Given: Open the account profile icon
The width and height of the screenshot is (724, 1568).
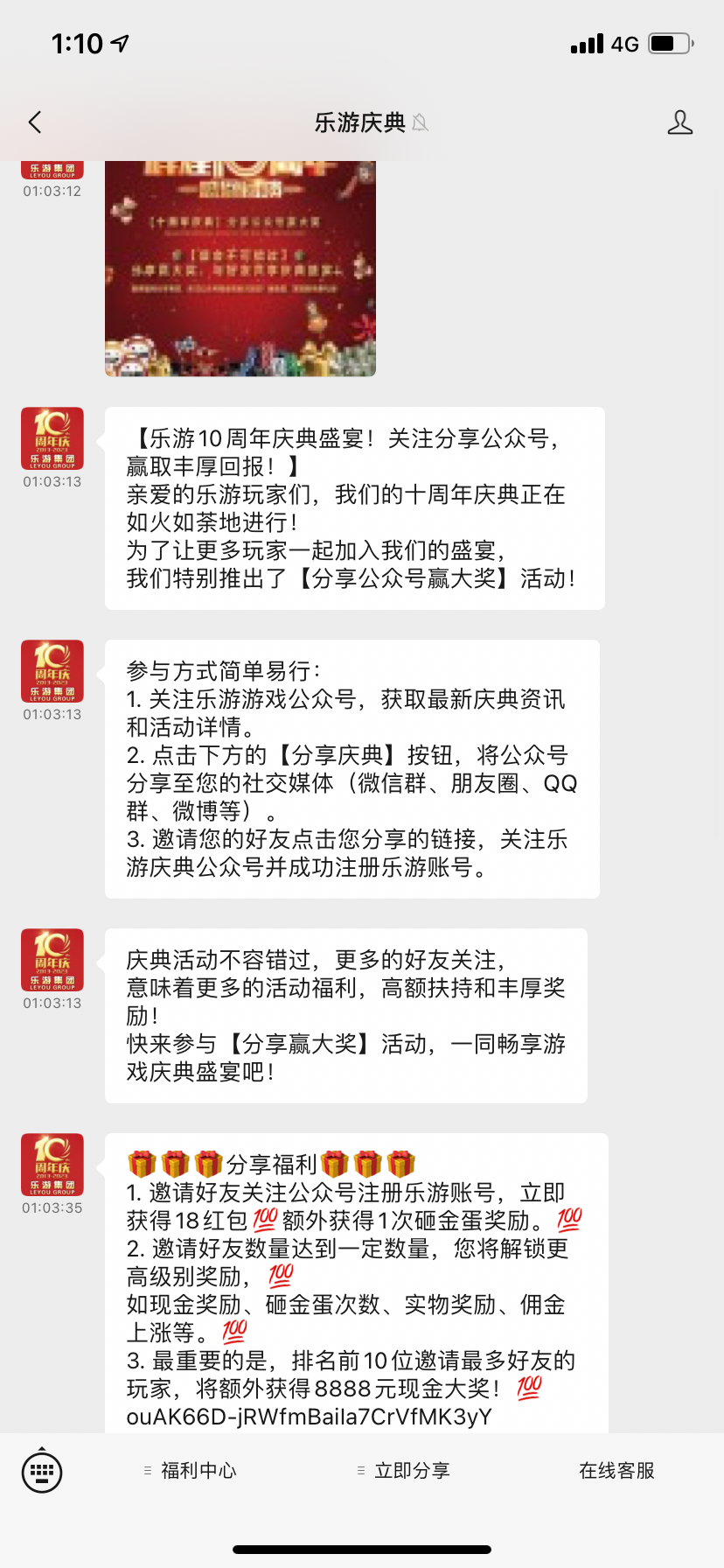Looking at the screenshot, I should 679,122.
